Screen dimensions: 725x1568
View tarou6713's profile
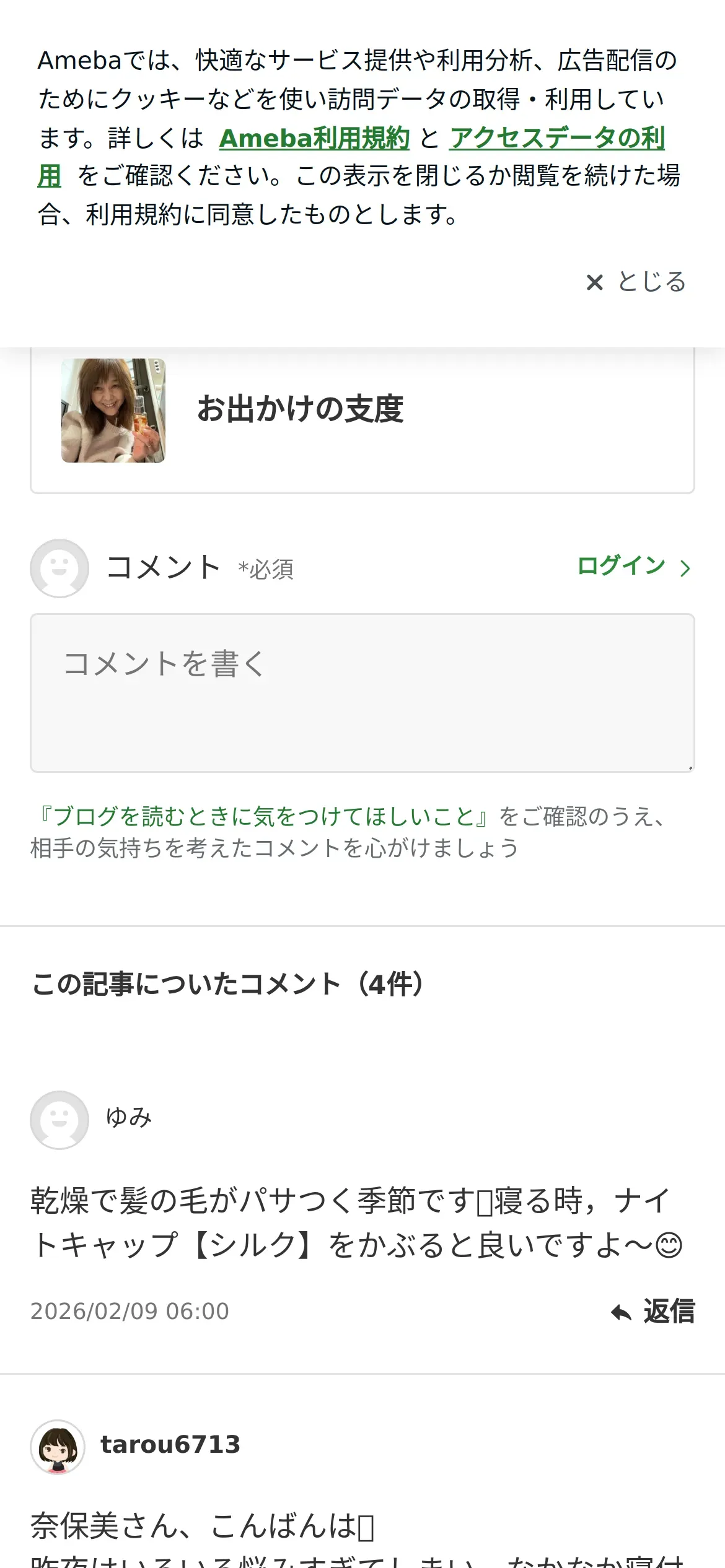170,1445
